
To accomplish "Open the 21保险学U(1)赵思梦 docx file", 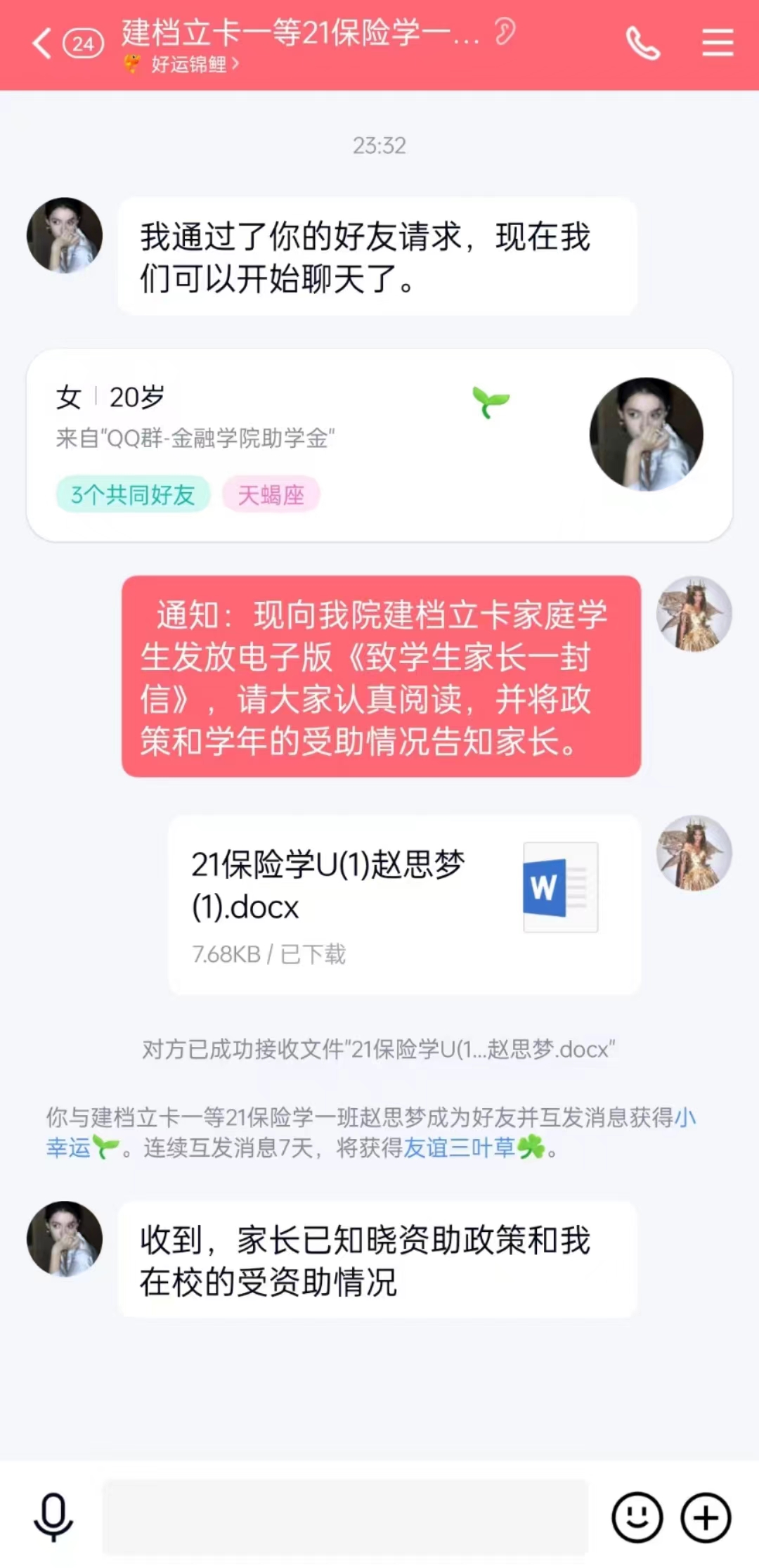I will pos(404,904).
